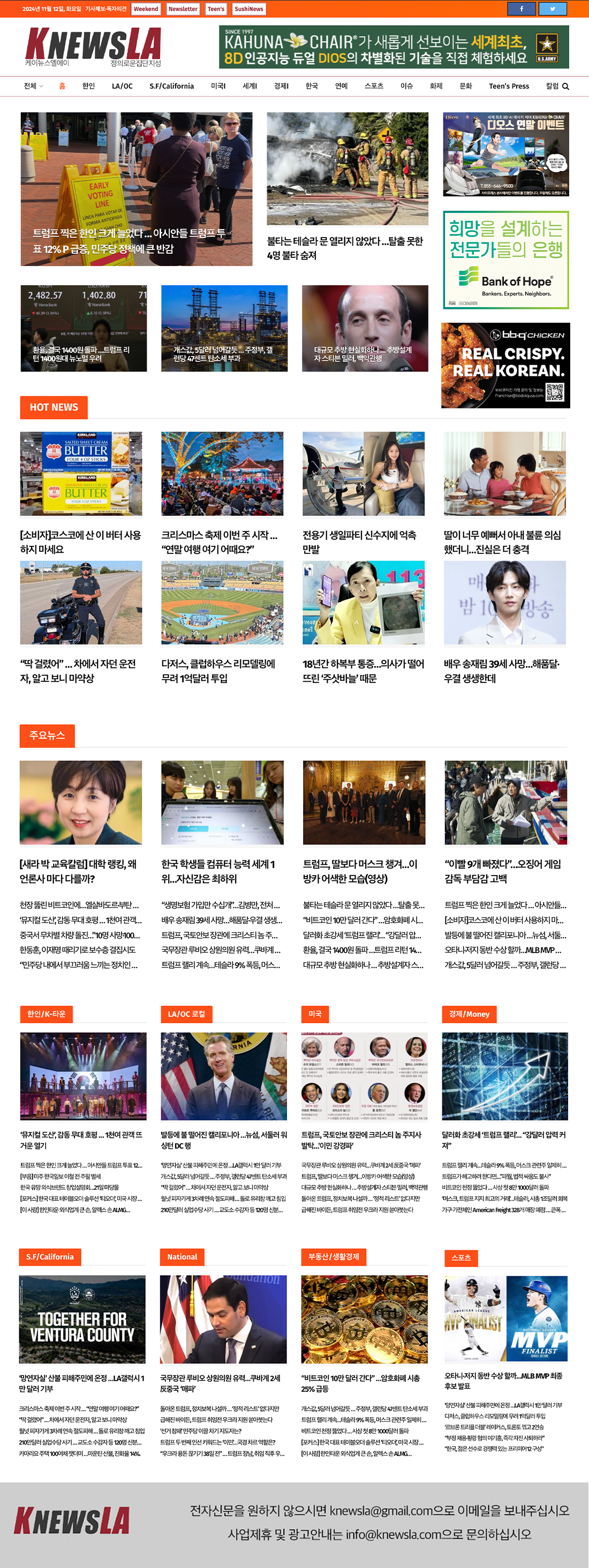Open the search magnifier icon
Viewport: 589px width, 1568px height.
coord(565,87)
